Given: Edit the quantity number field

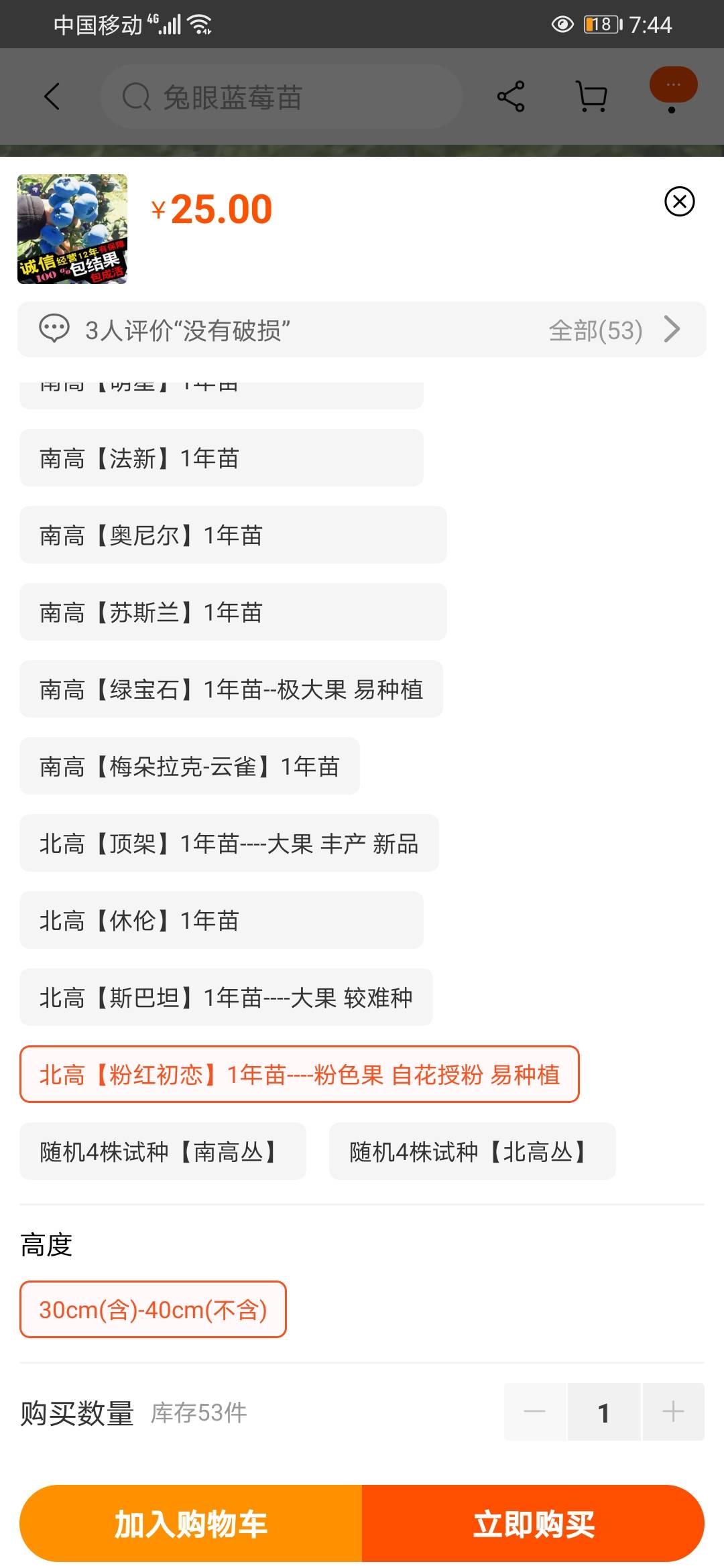Looking at the screenshot, I should point(604,1412).
